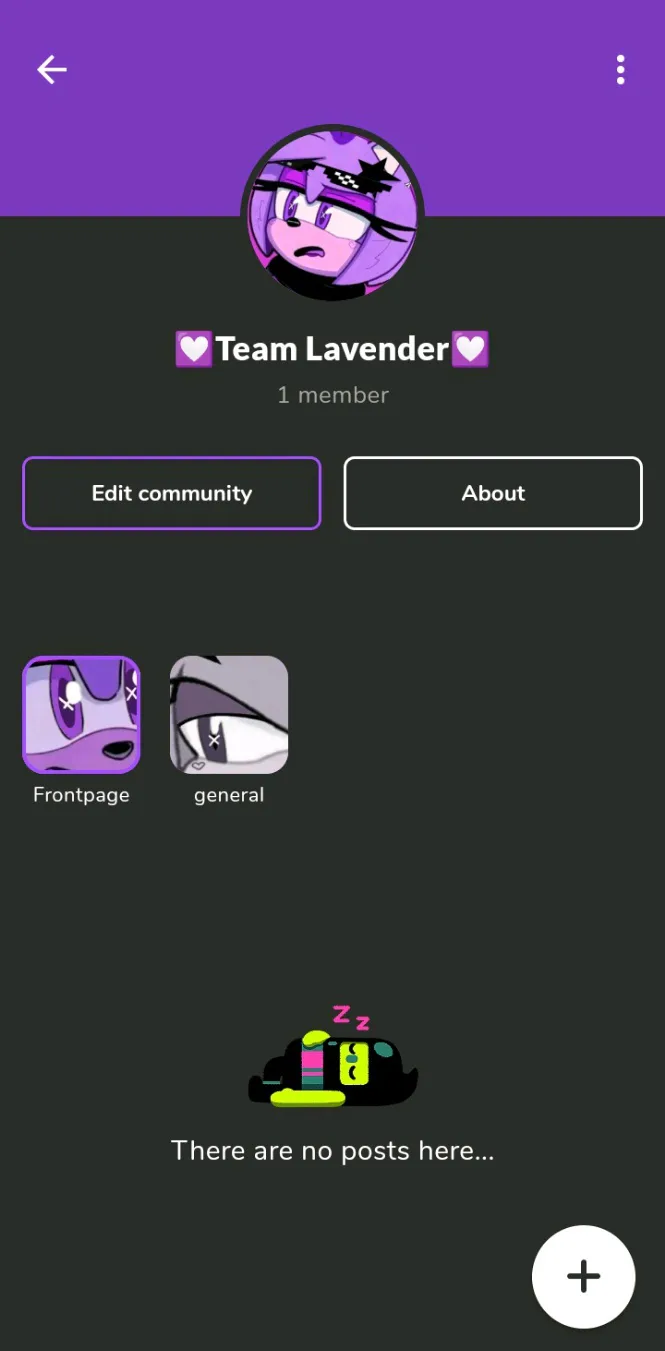Create a new post with plus button
Screen dimensions: 665x1351
(x=583, y=1276)
